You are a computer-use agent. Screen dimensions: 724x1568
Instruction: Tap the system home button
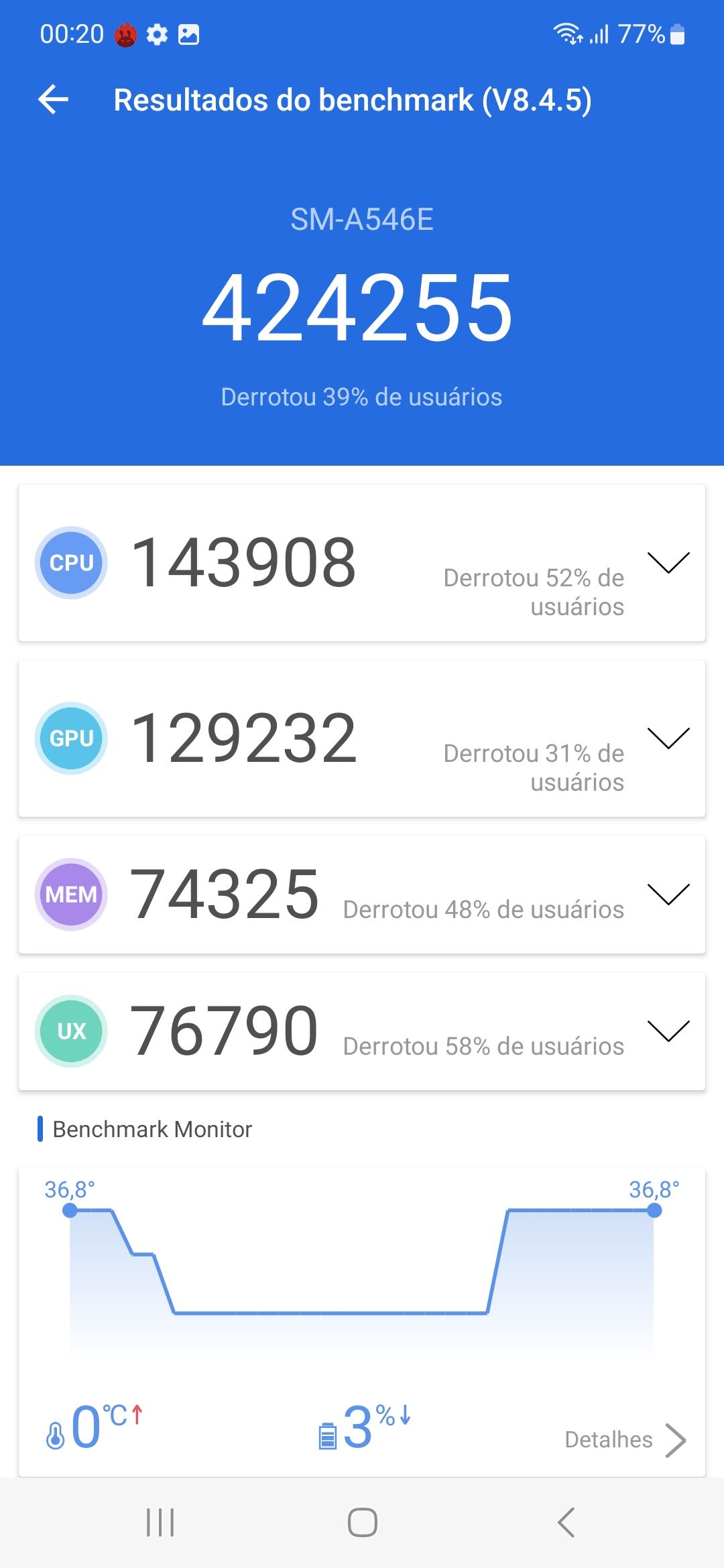362,1522
